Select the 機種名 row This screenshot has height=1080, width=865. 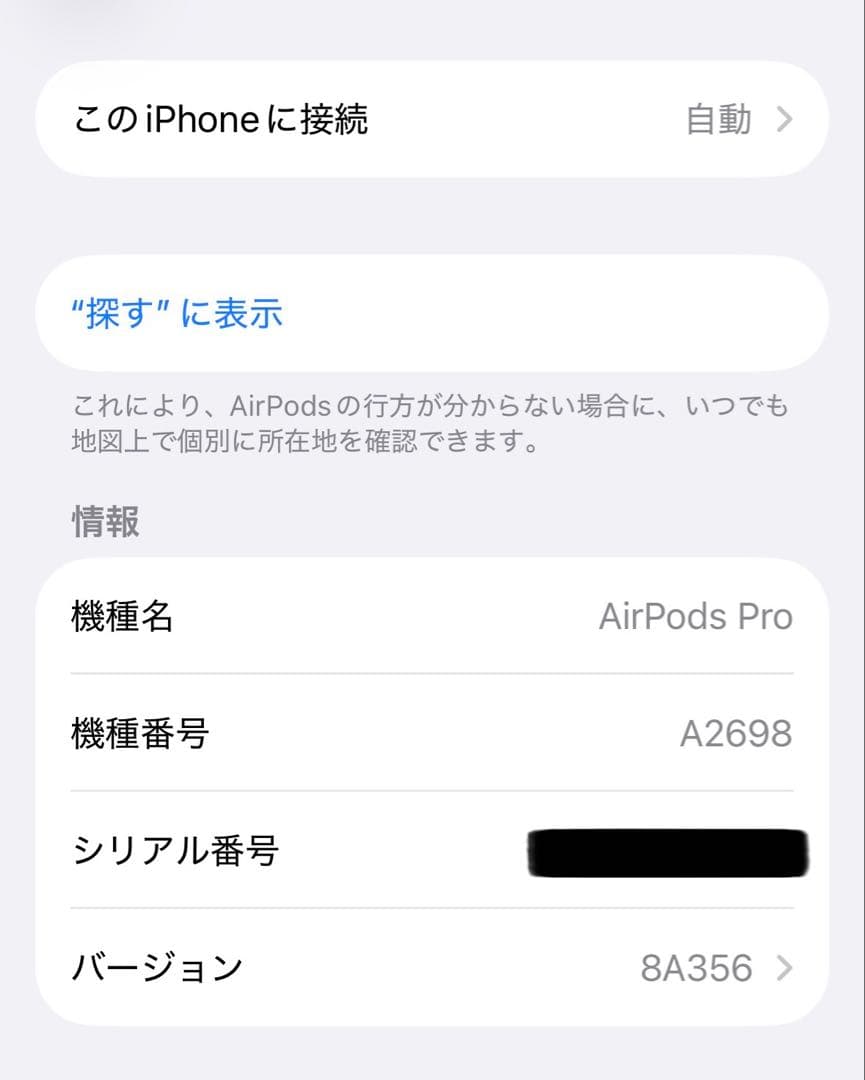pyautogui.click(x=432, y=617)
